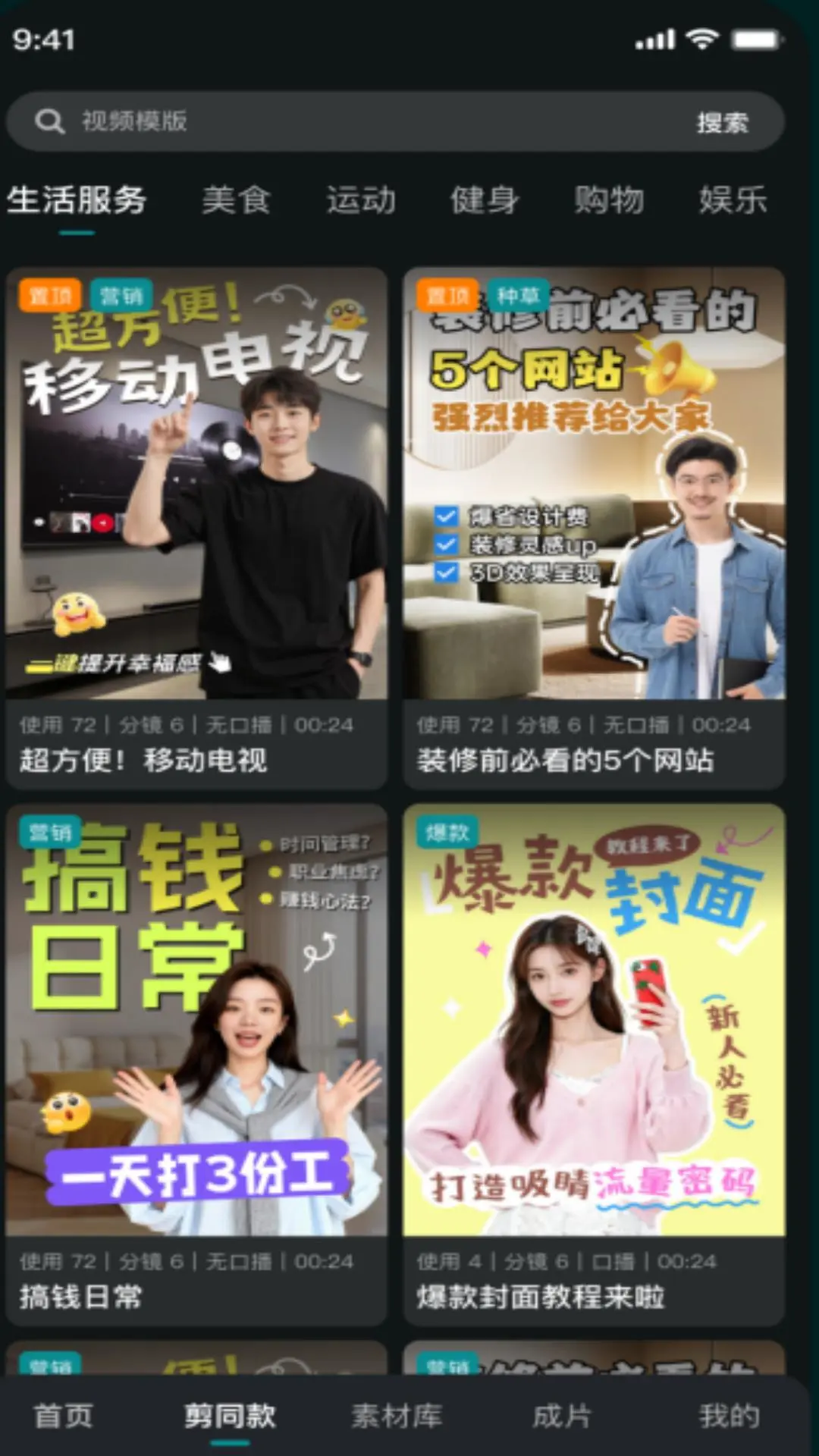
Task: Tap the 搜索 button
Action: [x=723, y=122]
